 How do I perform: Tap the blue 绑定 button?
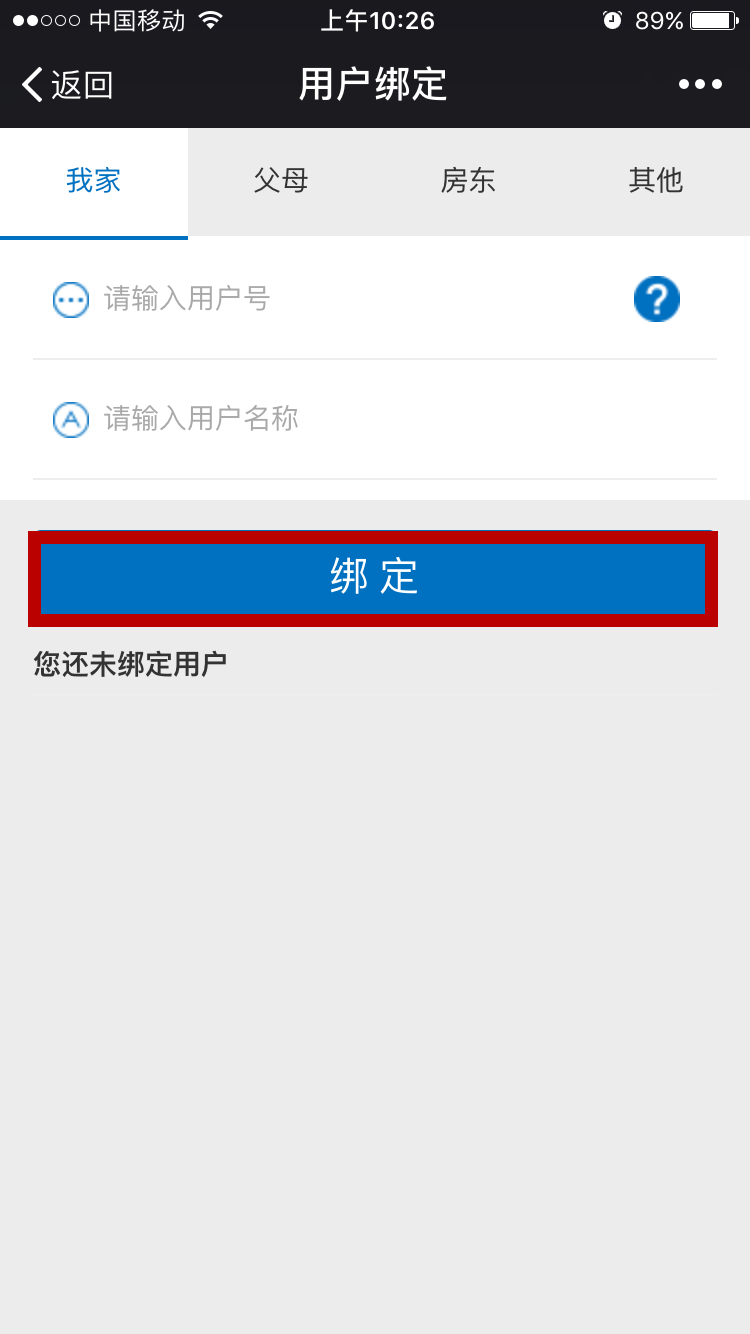373,578
